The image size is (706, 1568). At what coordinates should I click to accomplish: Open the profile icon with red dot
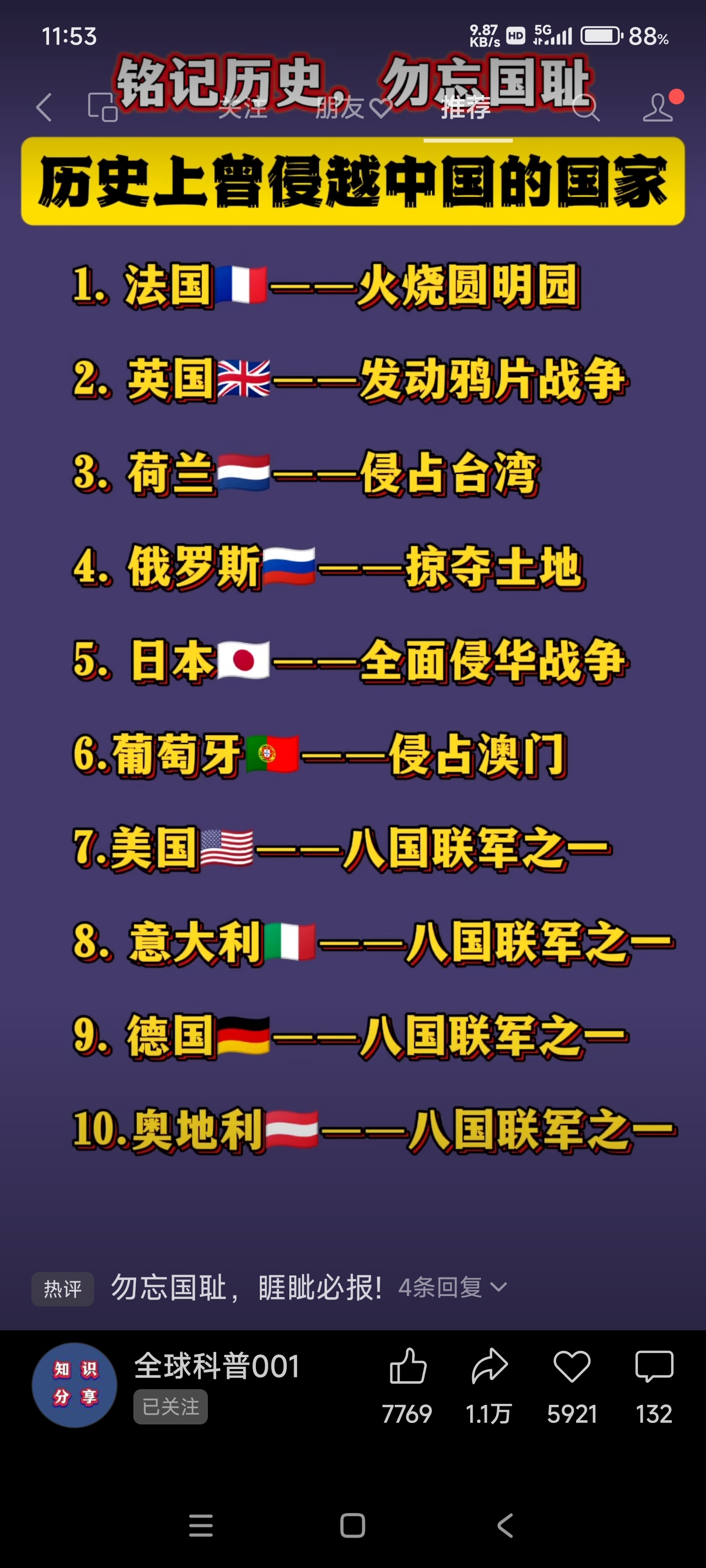pos(658,108)
